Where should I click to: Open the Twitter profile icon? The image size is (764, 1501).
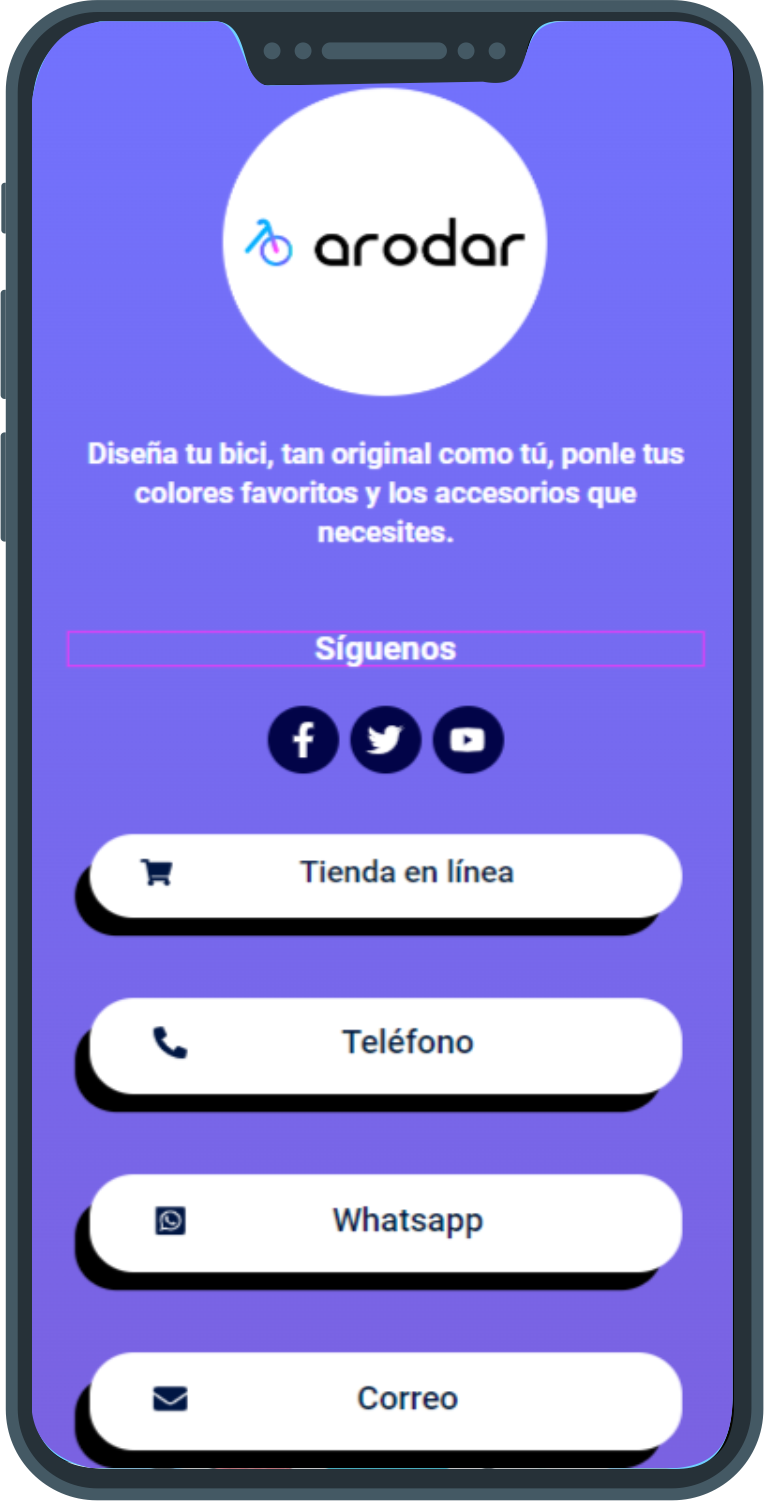point(385,740)
